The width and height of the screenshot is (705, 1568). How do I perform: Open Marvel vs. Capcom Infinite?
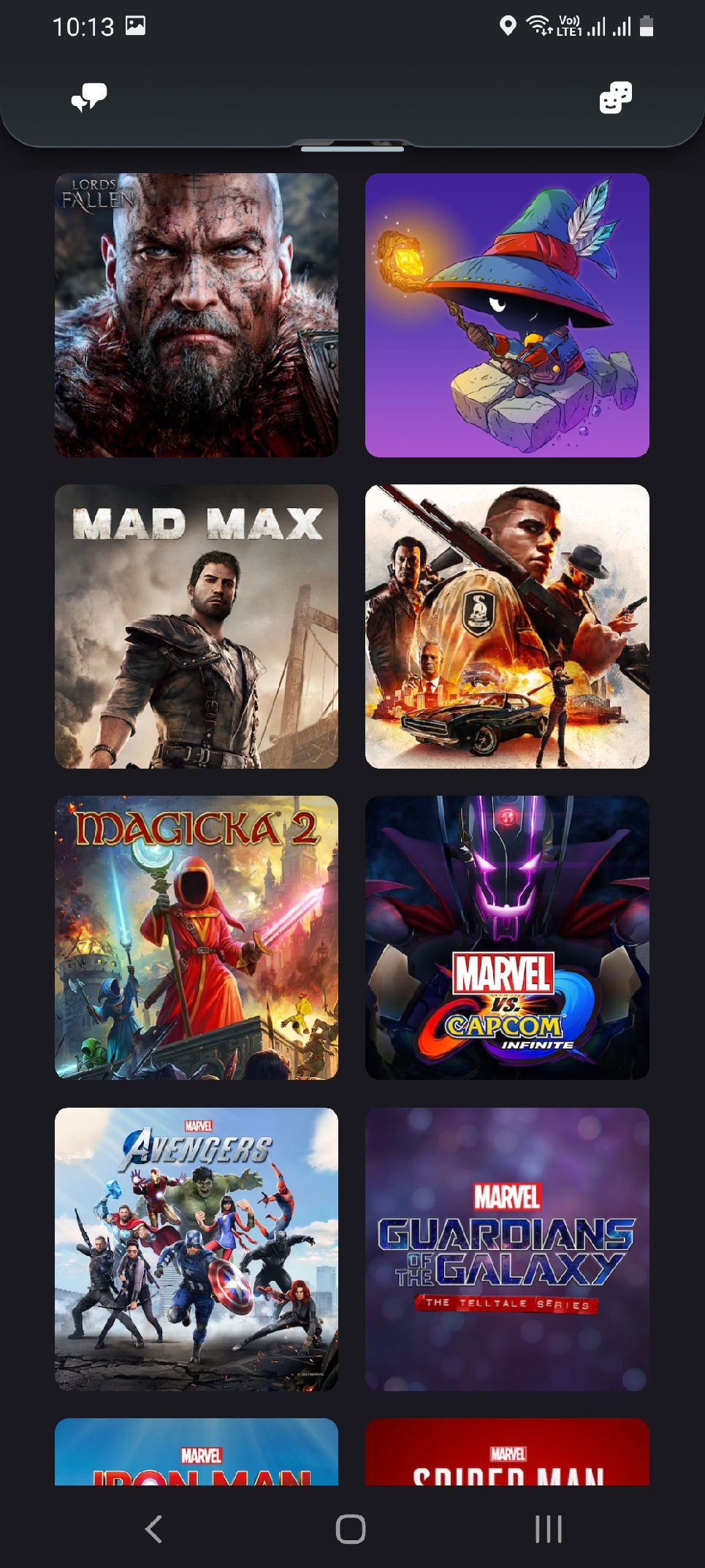click(507, 937)
